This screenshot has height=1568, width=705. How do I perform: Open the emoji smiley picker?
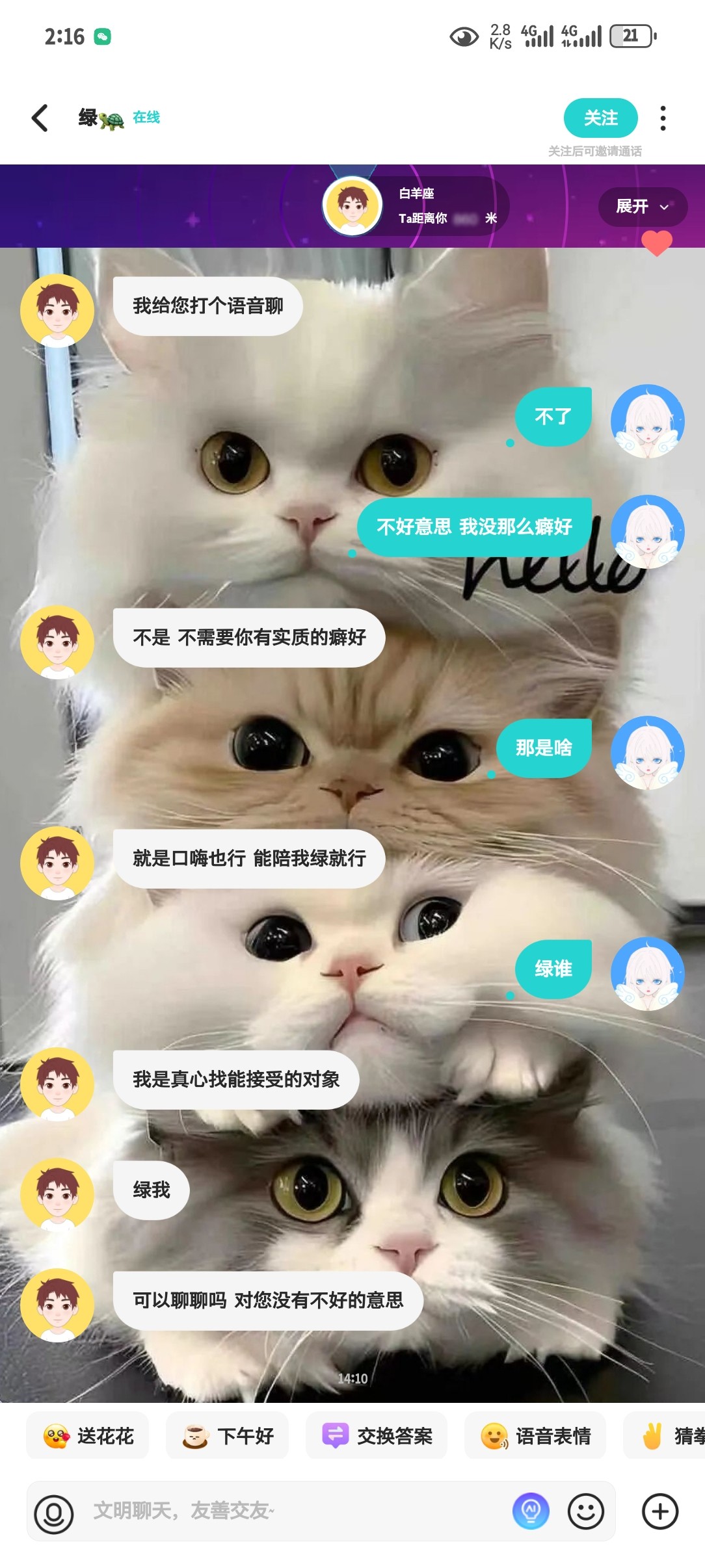click(x=586, y=1511)
